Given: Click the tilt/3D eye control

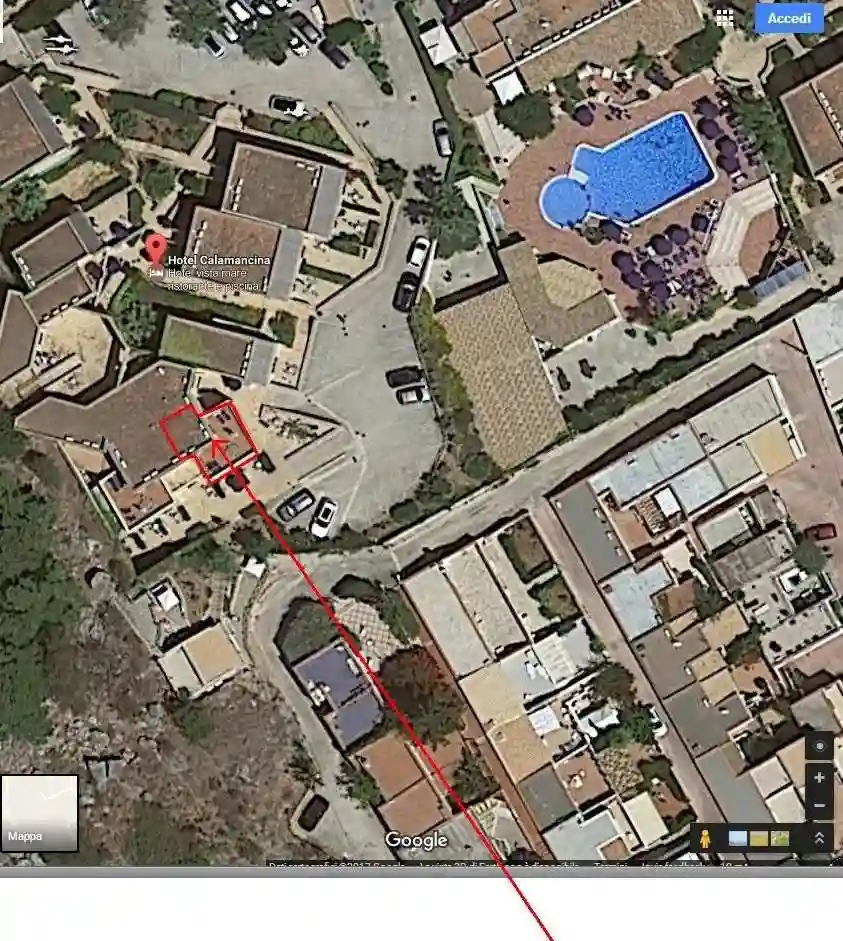Looking at the screenshot, I should tap(820, 746).
